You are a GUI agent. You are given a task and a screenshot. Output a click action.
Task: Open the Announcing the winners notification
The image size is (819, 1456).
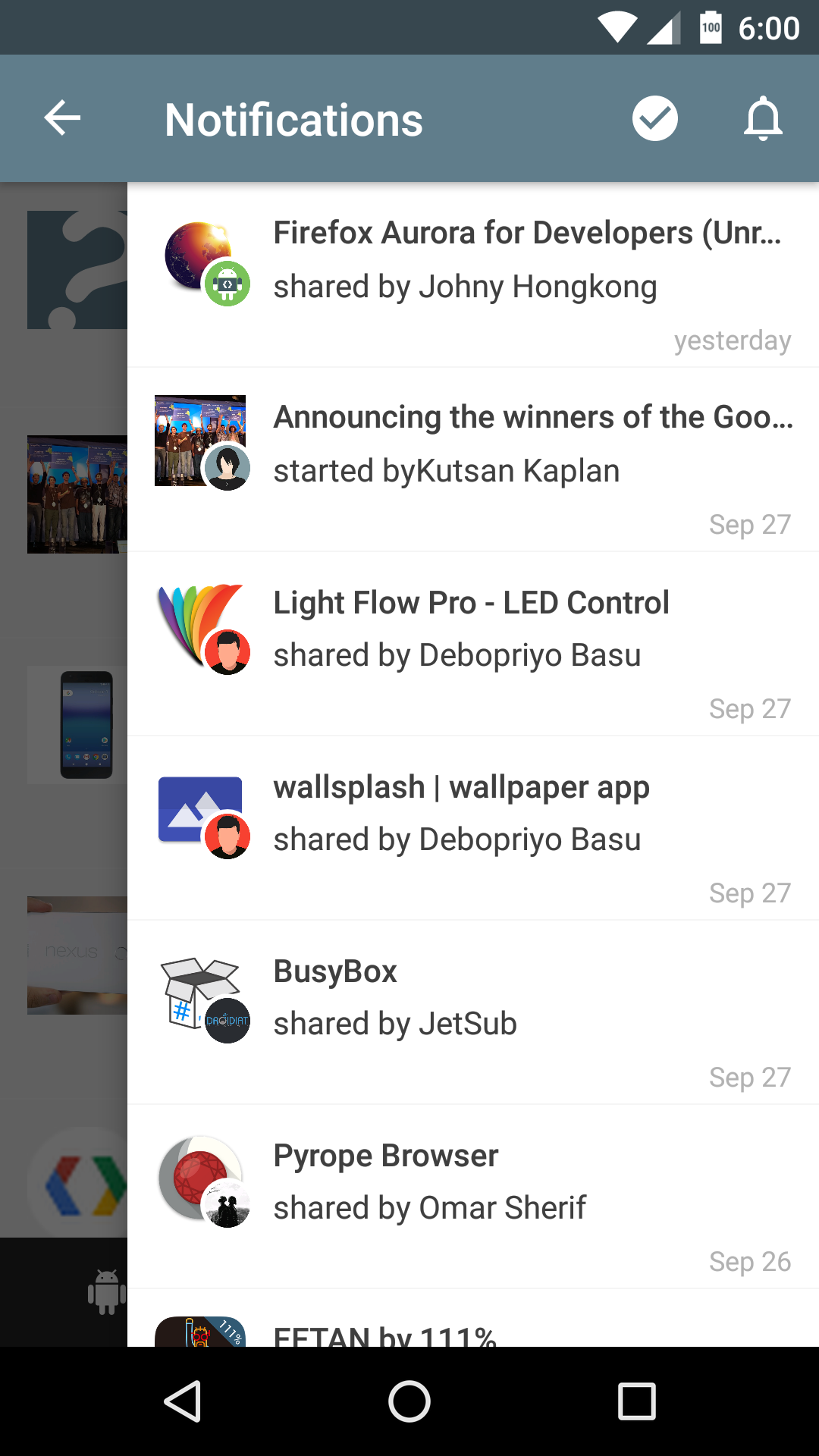coord(473,459)
